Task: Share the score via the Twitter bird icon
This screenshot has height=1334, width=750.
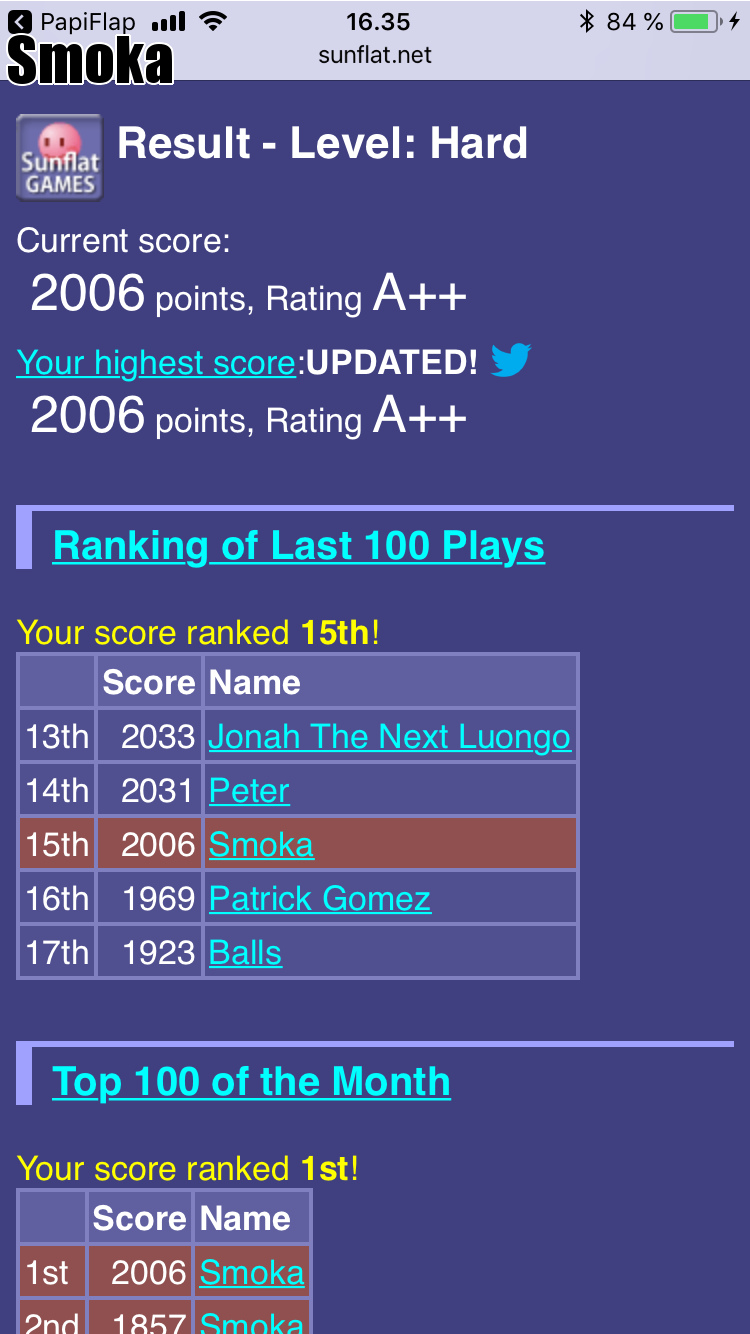Action: pos(511,361)
